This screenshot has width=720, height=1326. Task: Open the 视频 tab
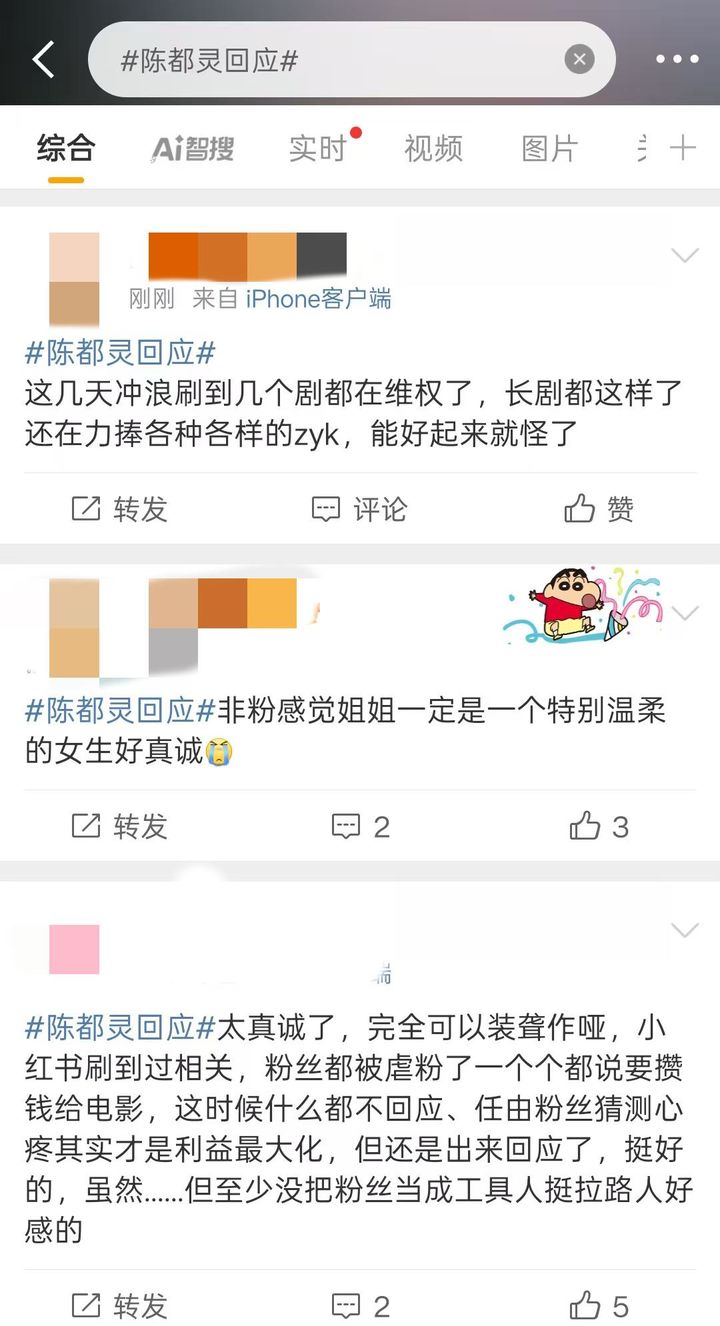[x=433, y=149]
